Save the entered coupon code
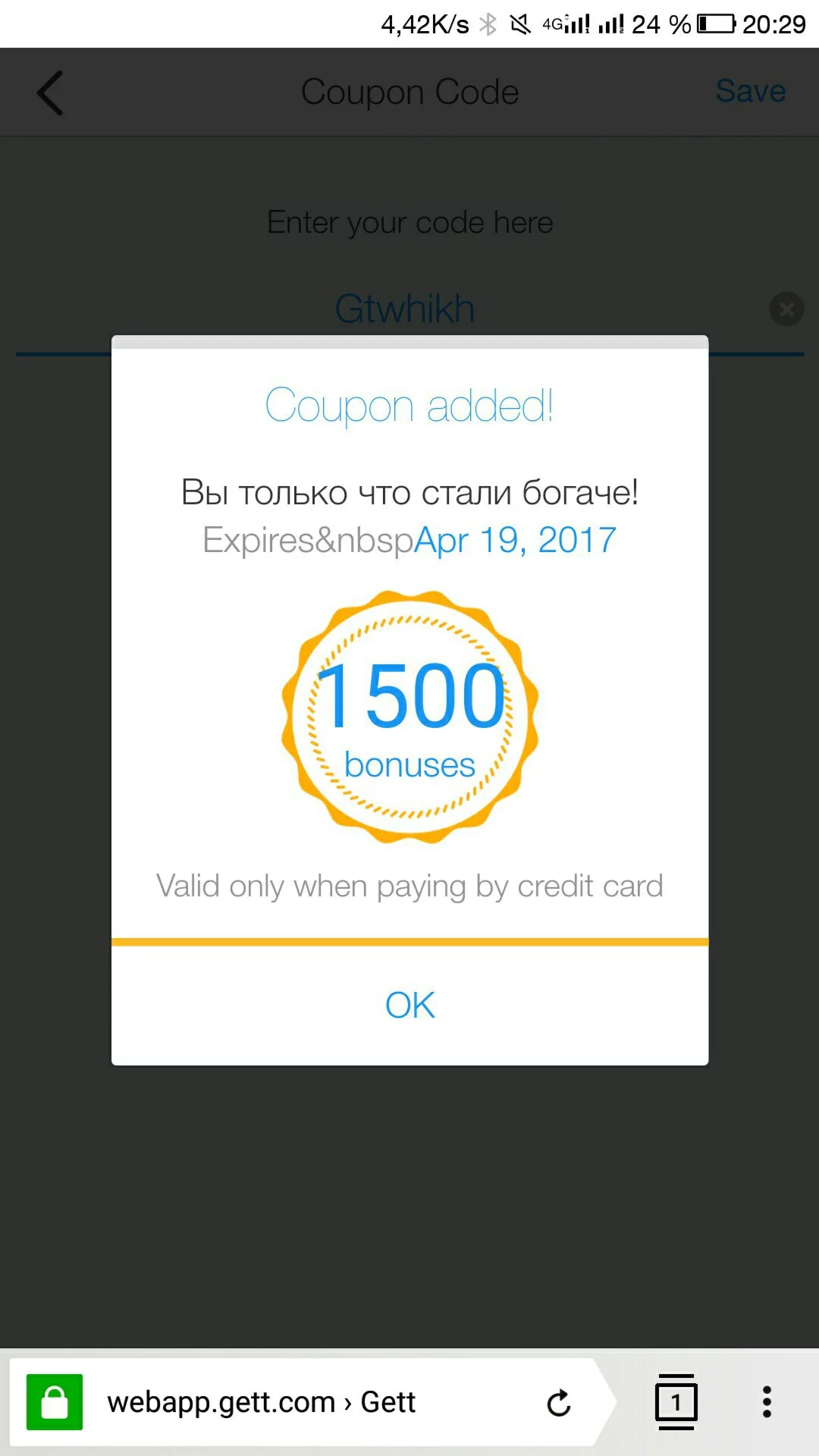 pyautogui.click(x=750, y=90)
